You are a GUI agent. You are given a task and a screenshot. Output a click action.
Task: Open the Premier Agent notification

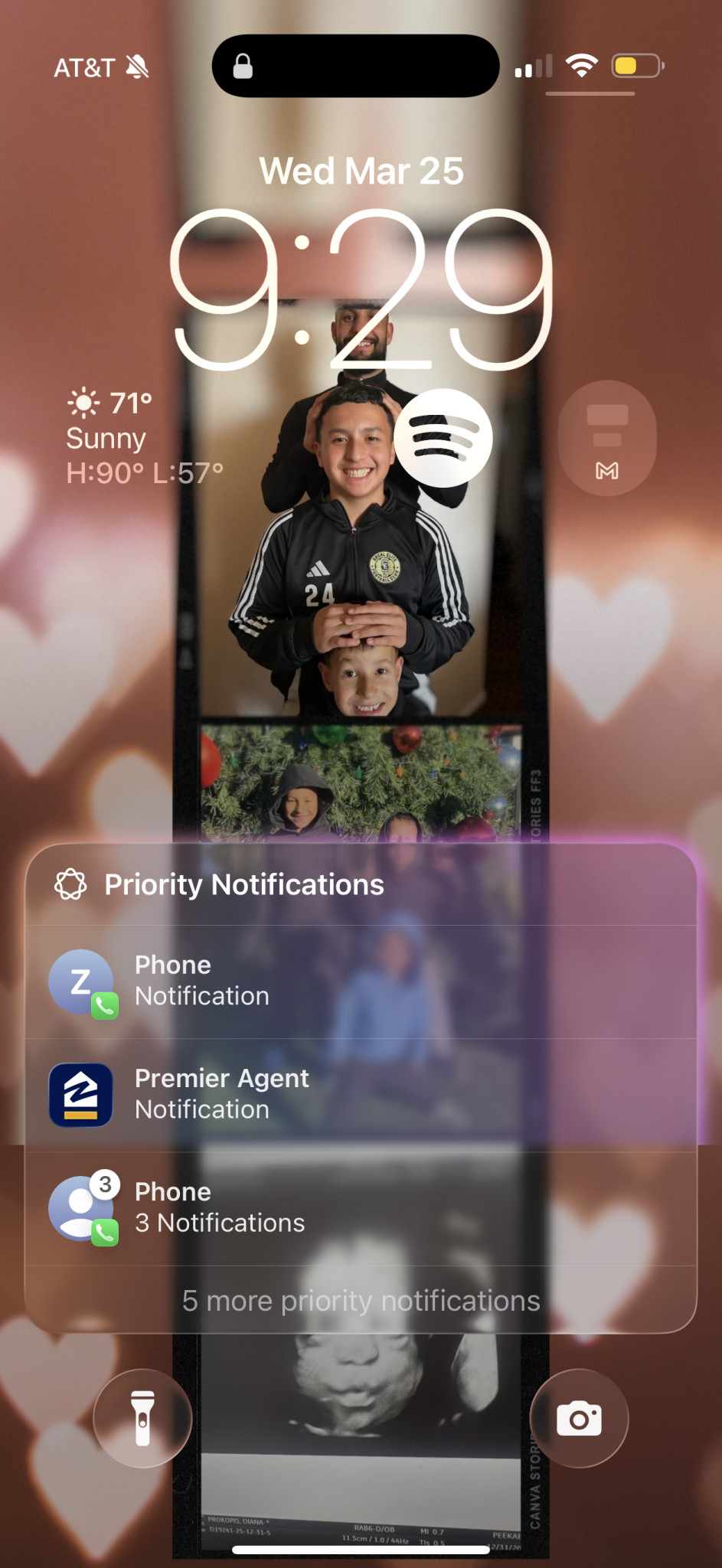pyautogui.click(x=361, y=1095)
